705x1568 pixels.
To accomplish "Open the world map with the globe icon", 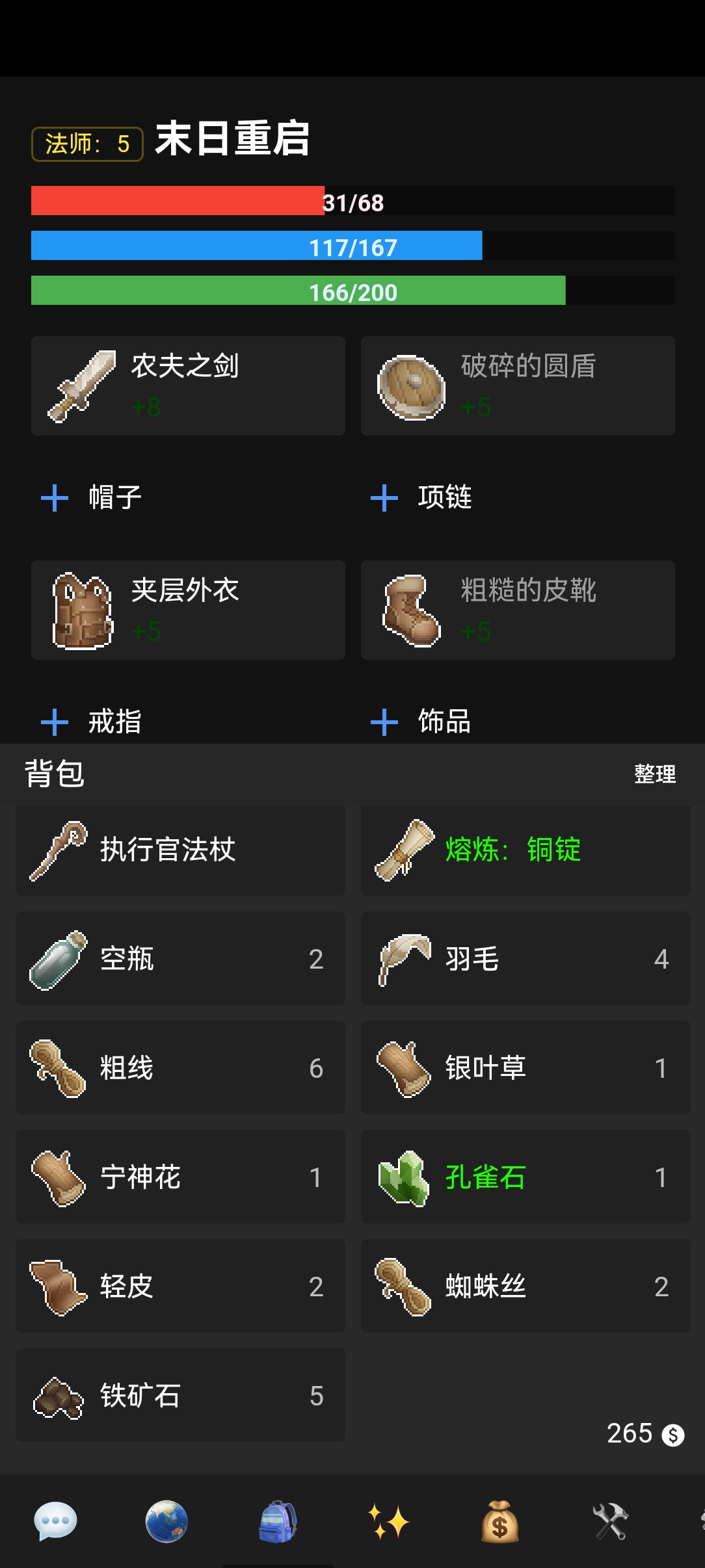I will click(x=166, y=1521).
